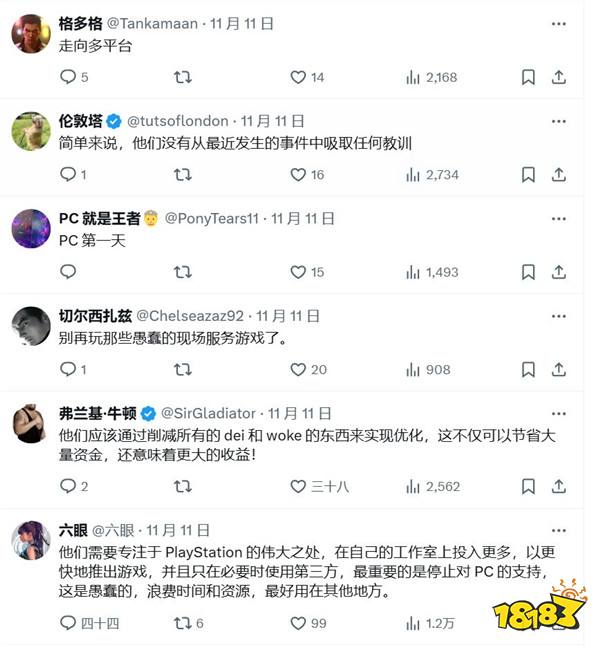
Task: Reply to 六眼's PlayStation tweet
Action: coord(68,623)
